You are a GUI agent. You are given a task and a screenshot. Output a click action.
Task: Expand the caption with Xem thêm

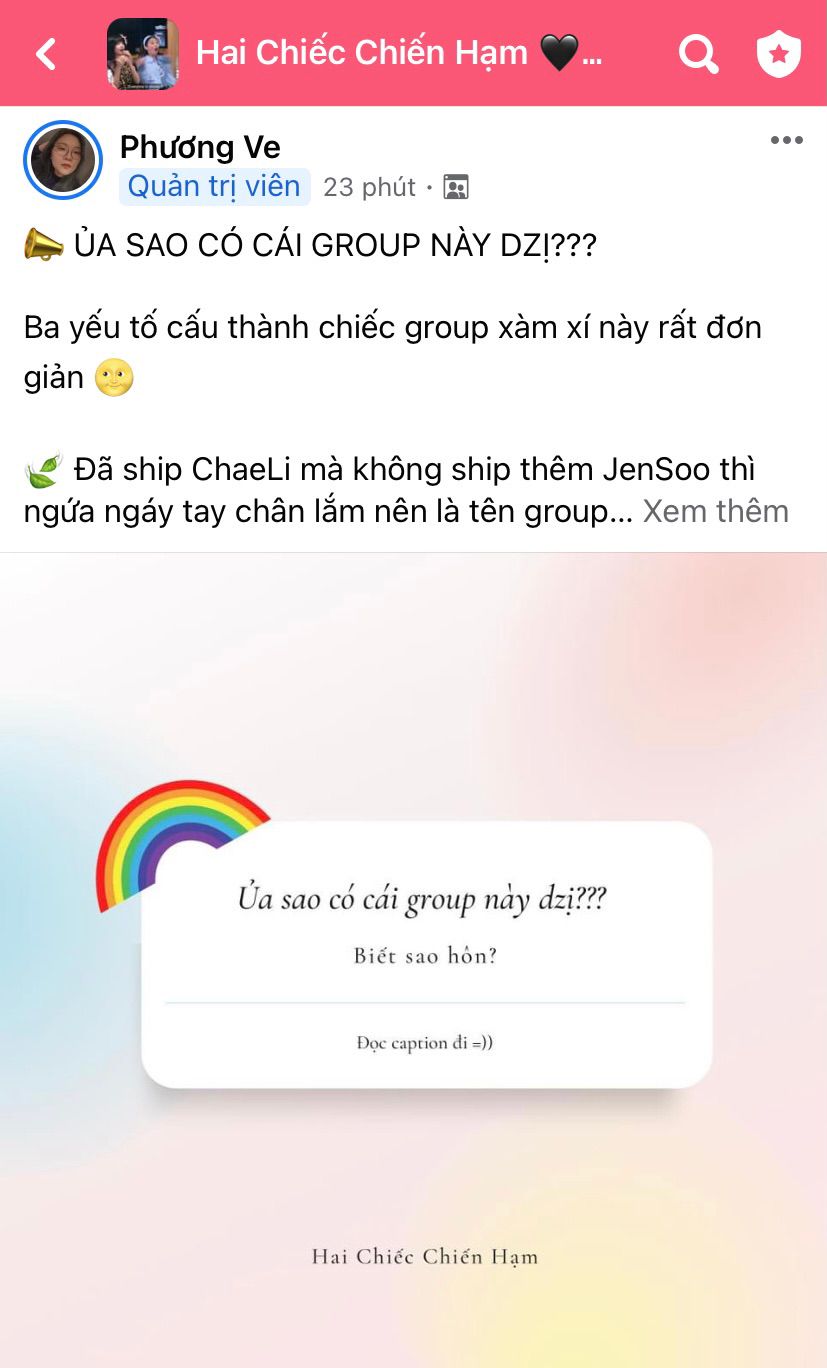click(715, 511)
